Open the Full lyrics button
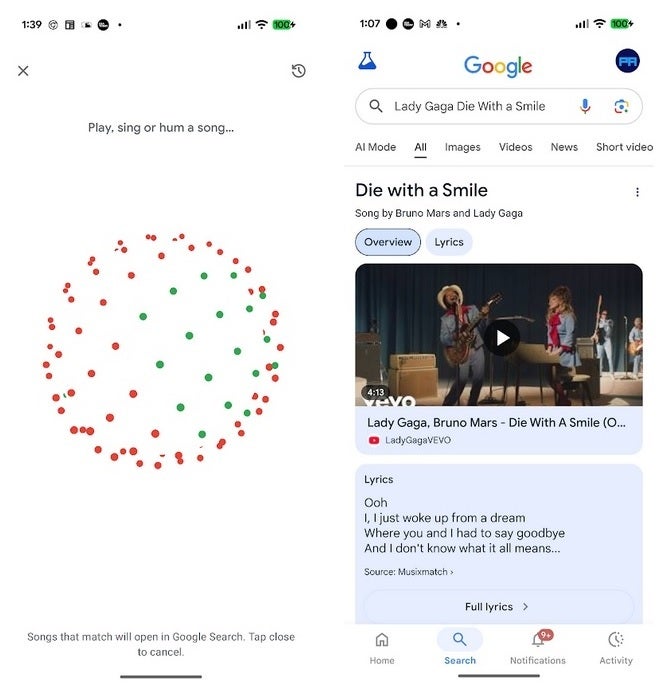660x690 pixels. tap(497, 607)
